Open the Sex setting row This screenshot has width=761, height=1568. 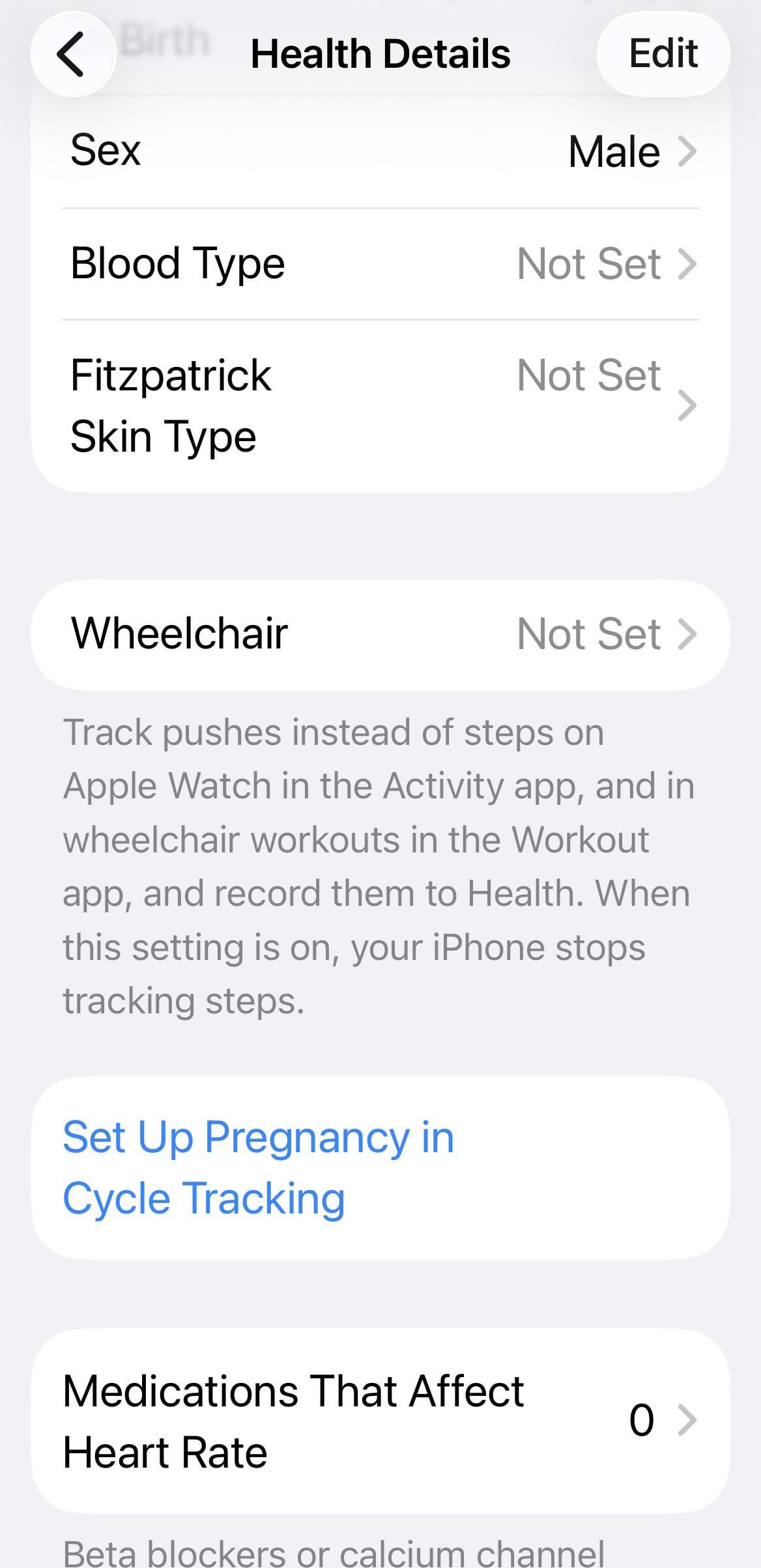(x=380, y=151)
